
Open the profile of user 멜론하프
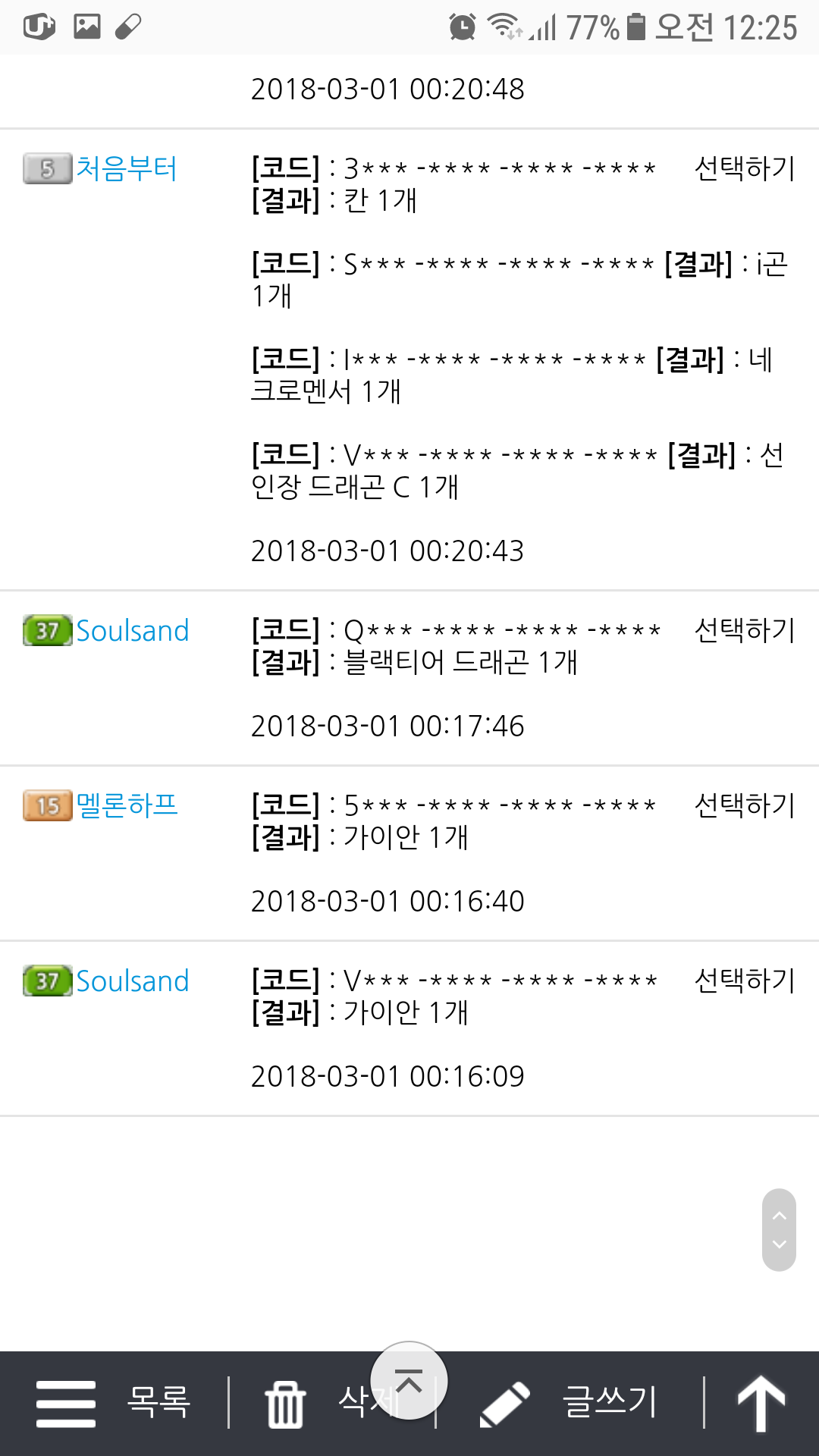click(127, 805)
